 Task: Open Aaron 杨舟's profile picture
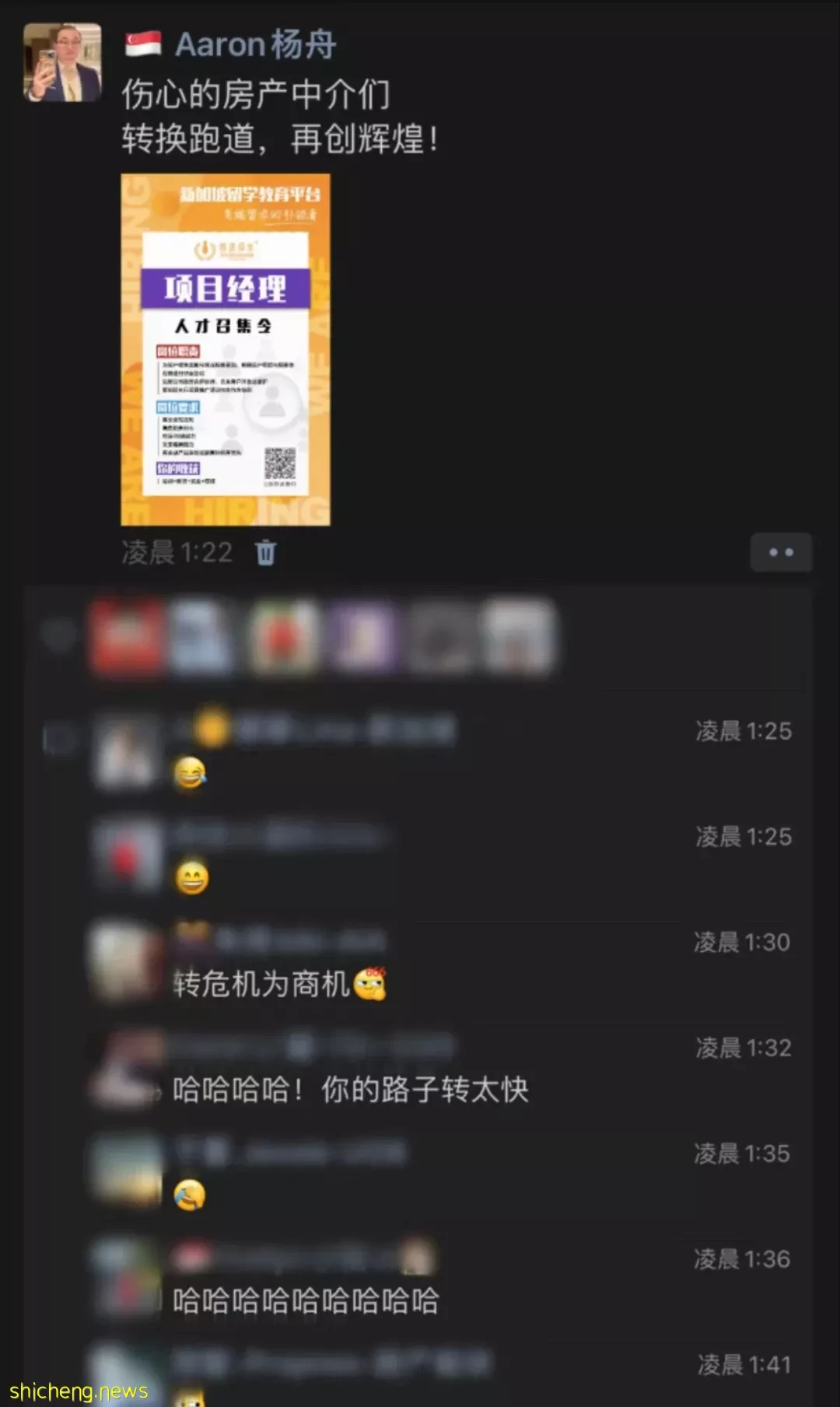(62, 62)
